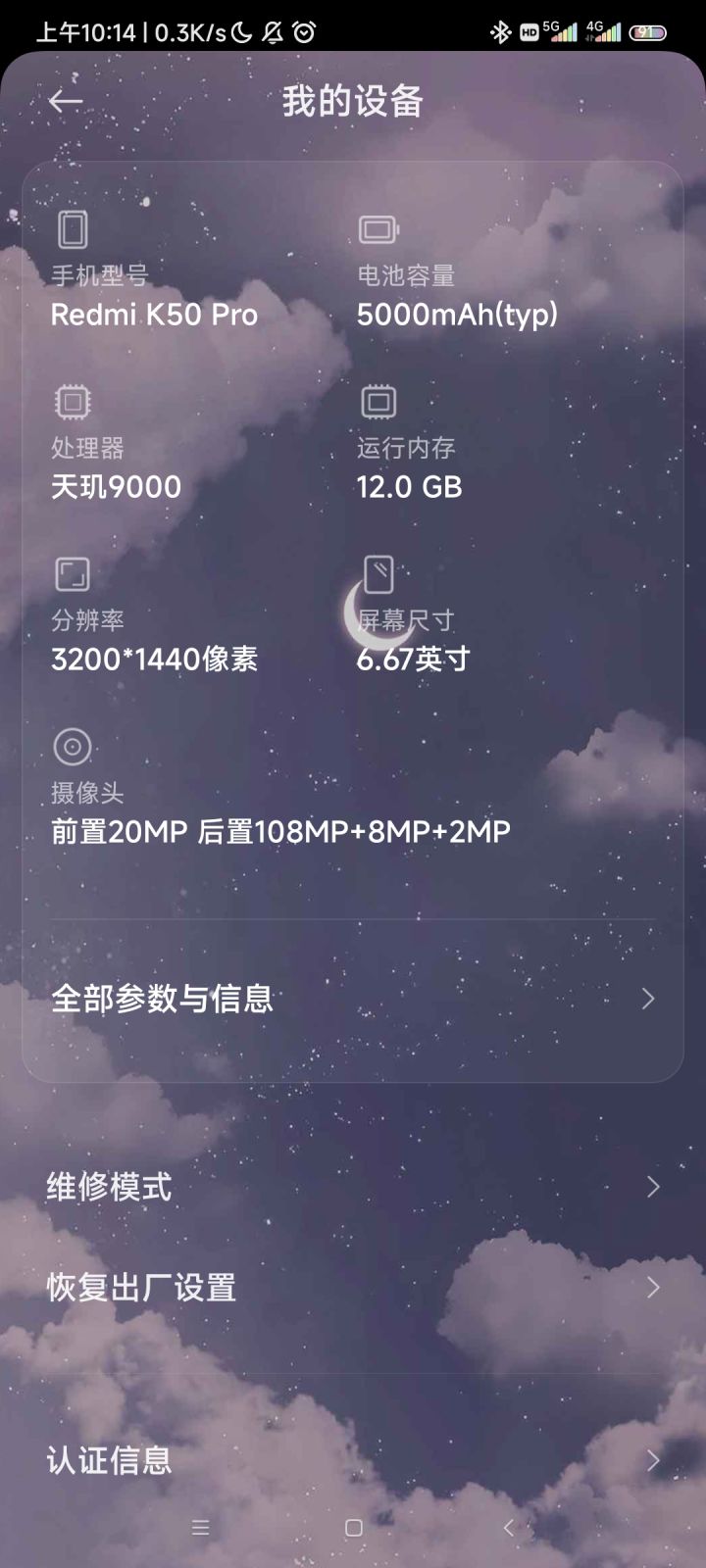Open 认证信息 via its chevron

[x=653, y=1461]
